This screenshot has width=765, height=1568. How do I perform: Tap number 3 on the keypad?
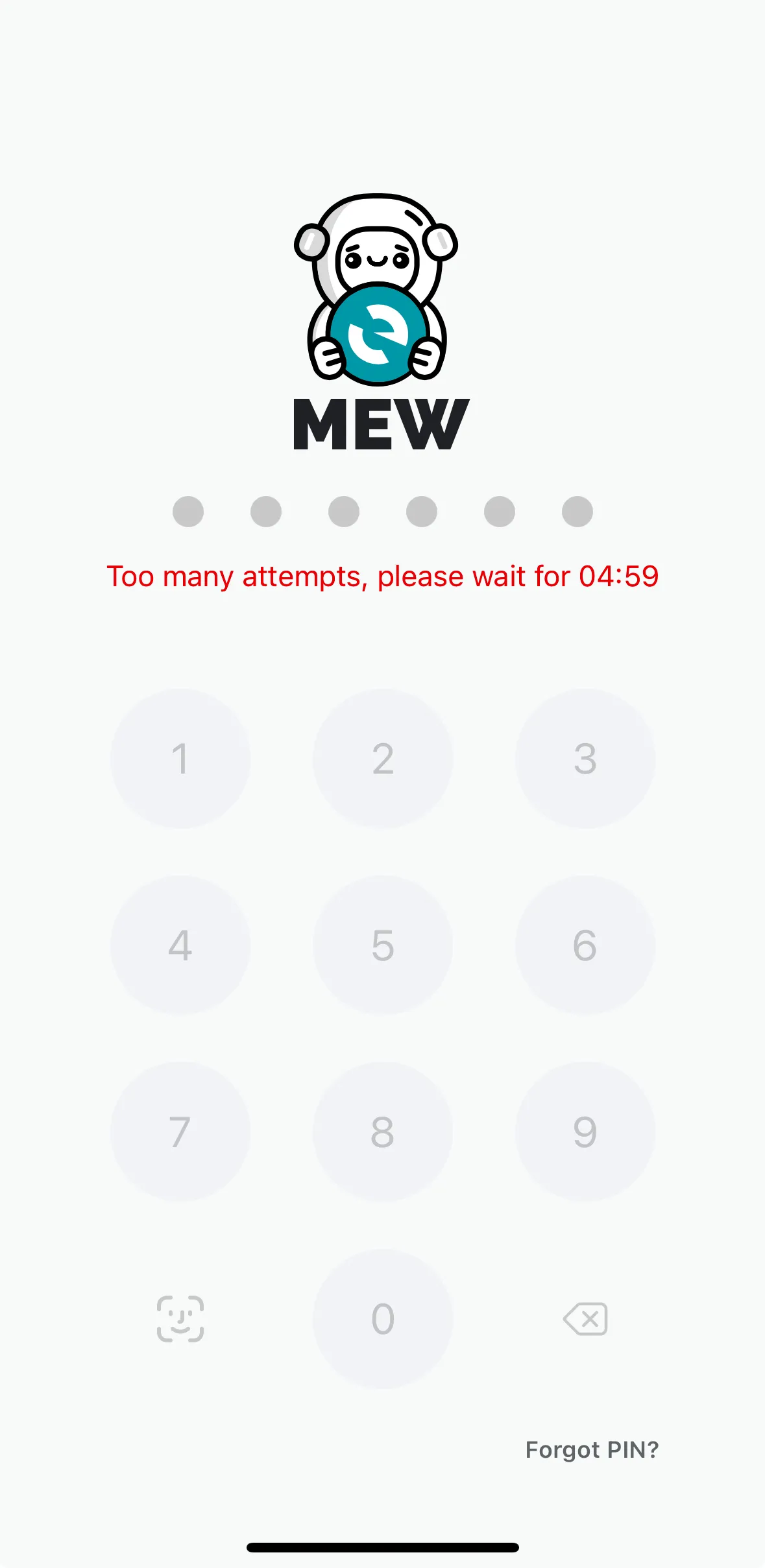click(585, 760)
